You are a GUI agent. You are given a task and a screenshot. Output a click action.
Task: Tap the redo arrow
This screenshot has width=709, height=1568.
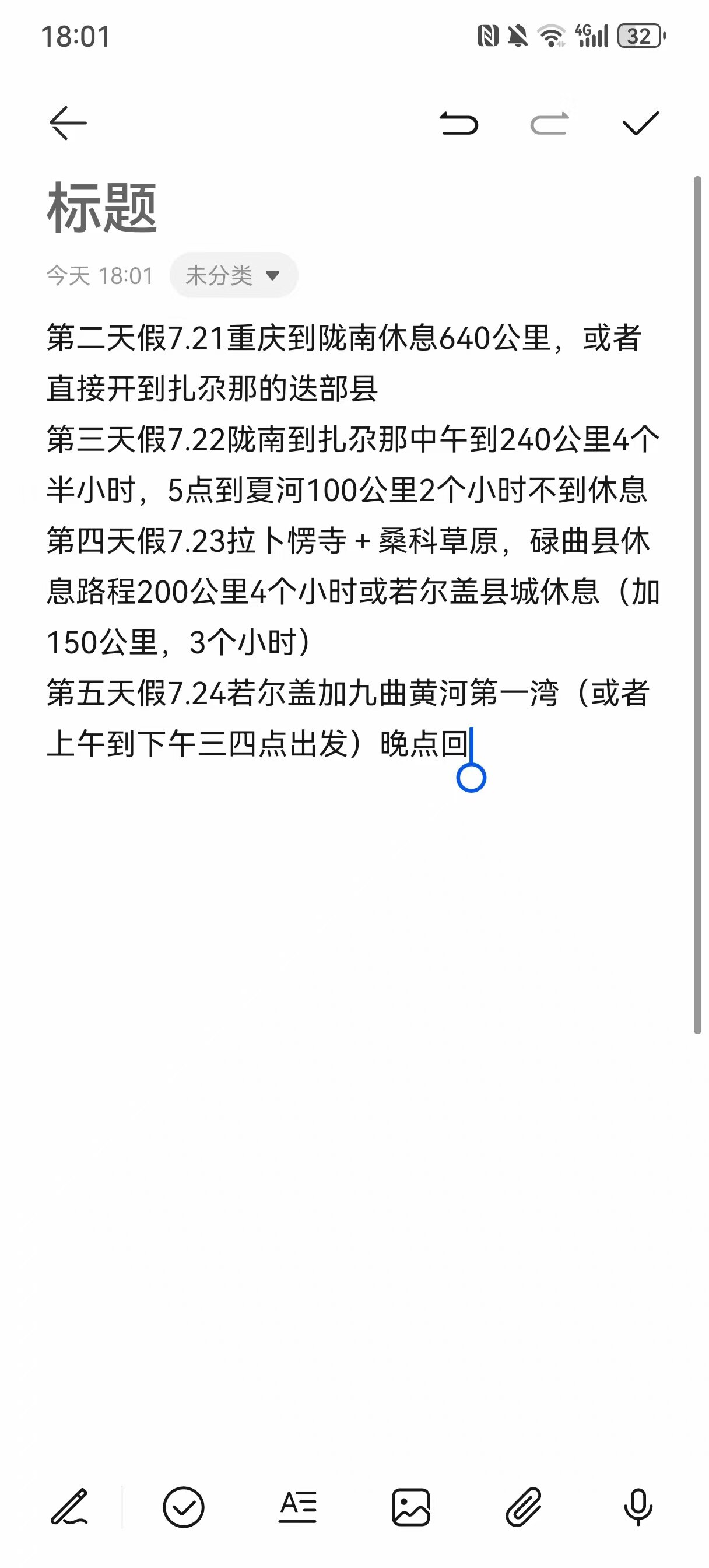coord(550,124)
